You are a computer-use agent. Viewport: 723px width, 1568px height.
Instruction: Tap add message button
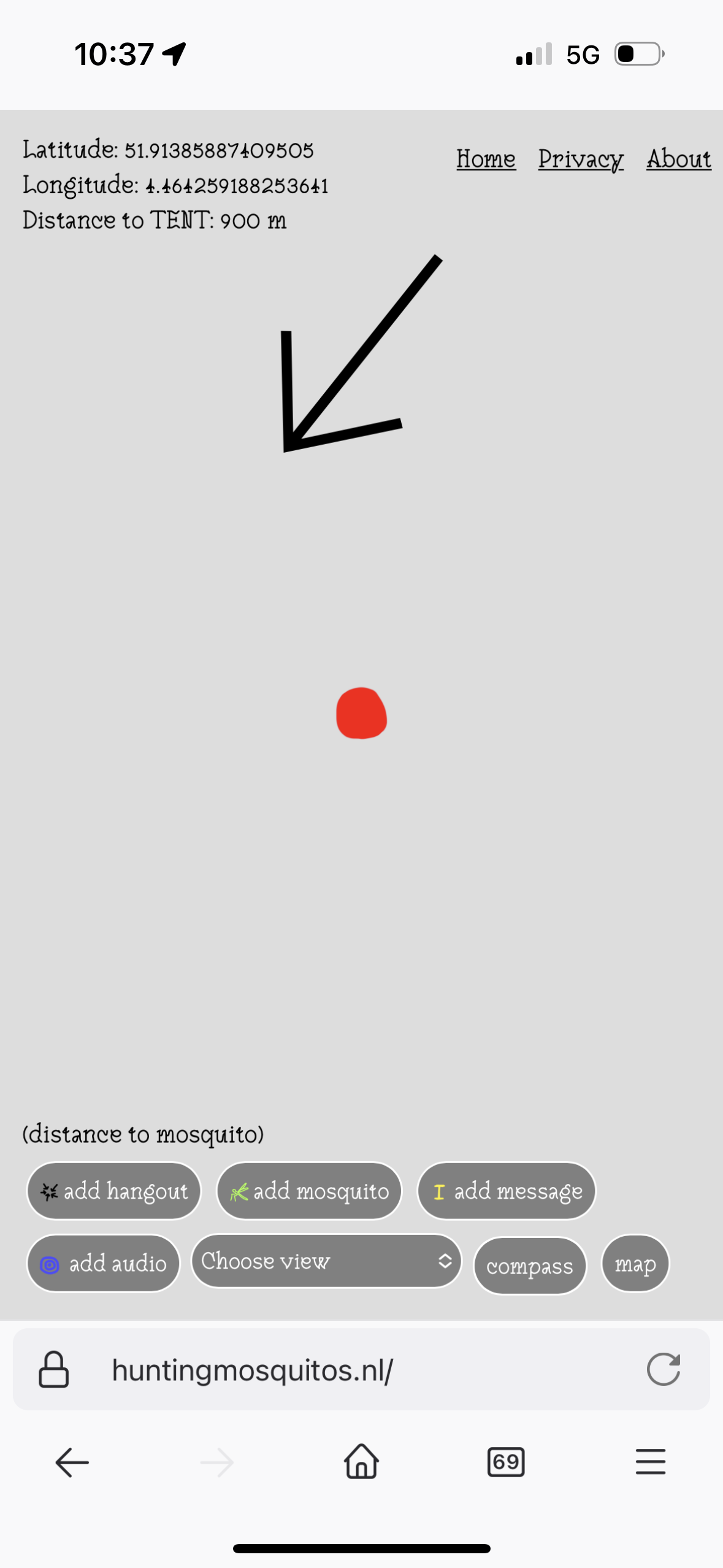(507, 1191)
